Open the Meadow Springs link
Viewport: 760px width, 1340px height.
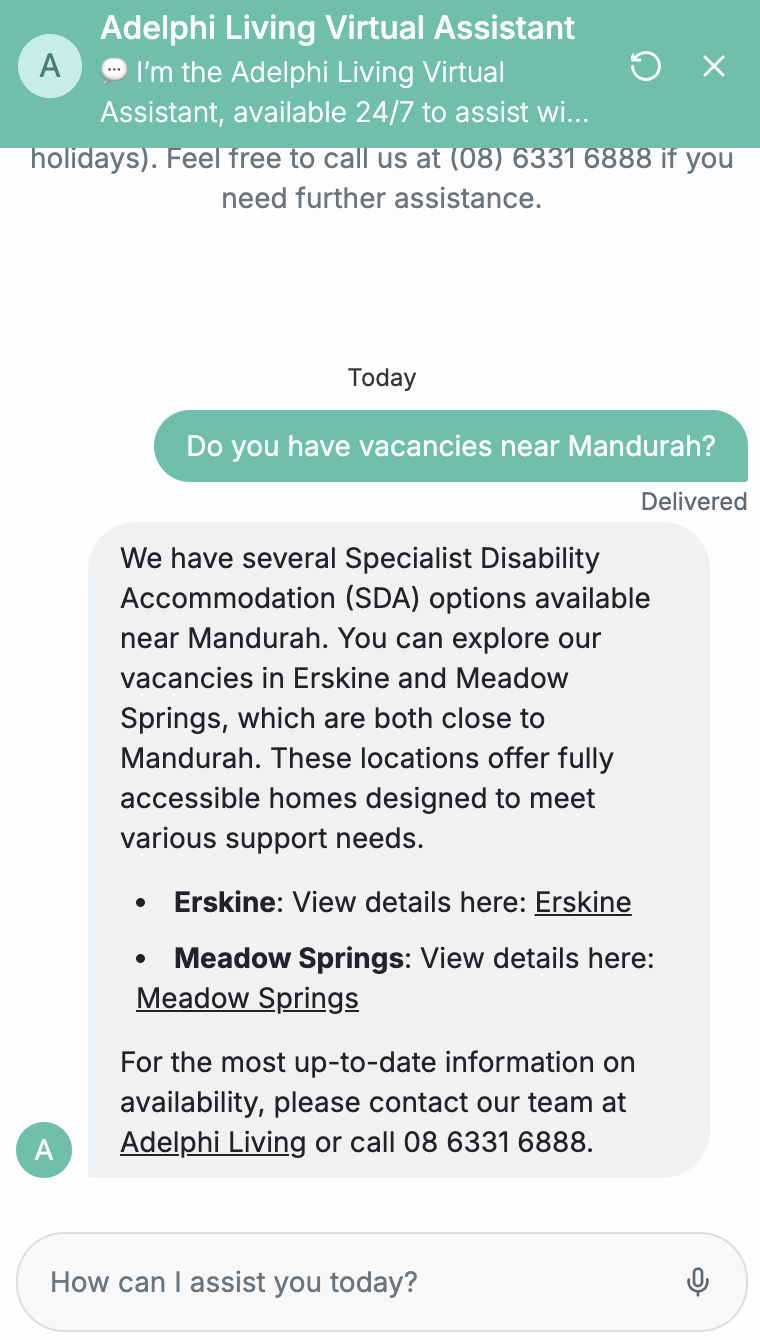[247, 998]
